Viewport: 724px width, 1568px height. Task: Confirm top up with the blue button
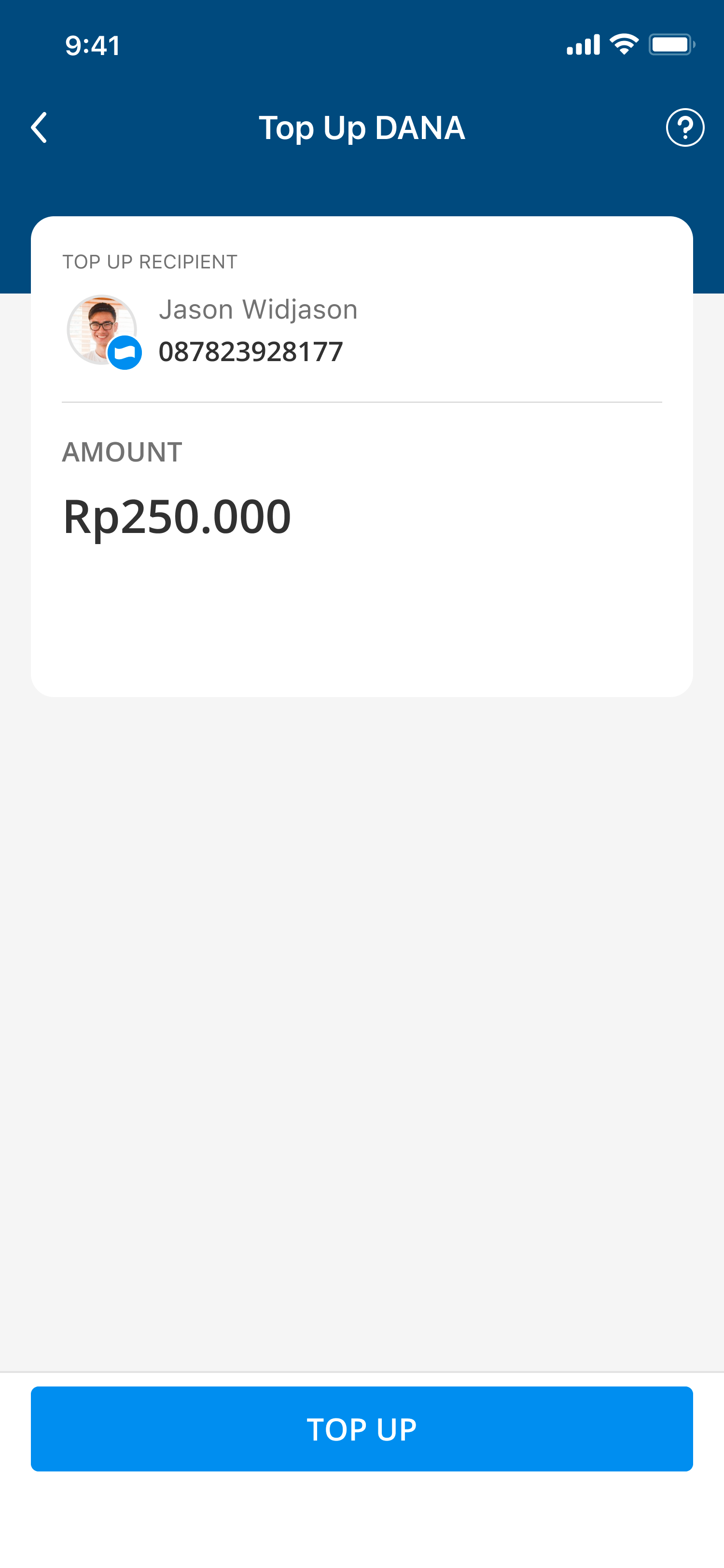pos(362,1428)
